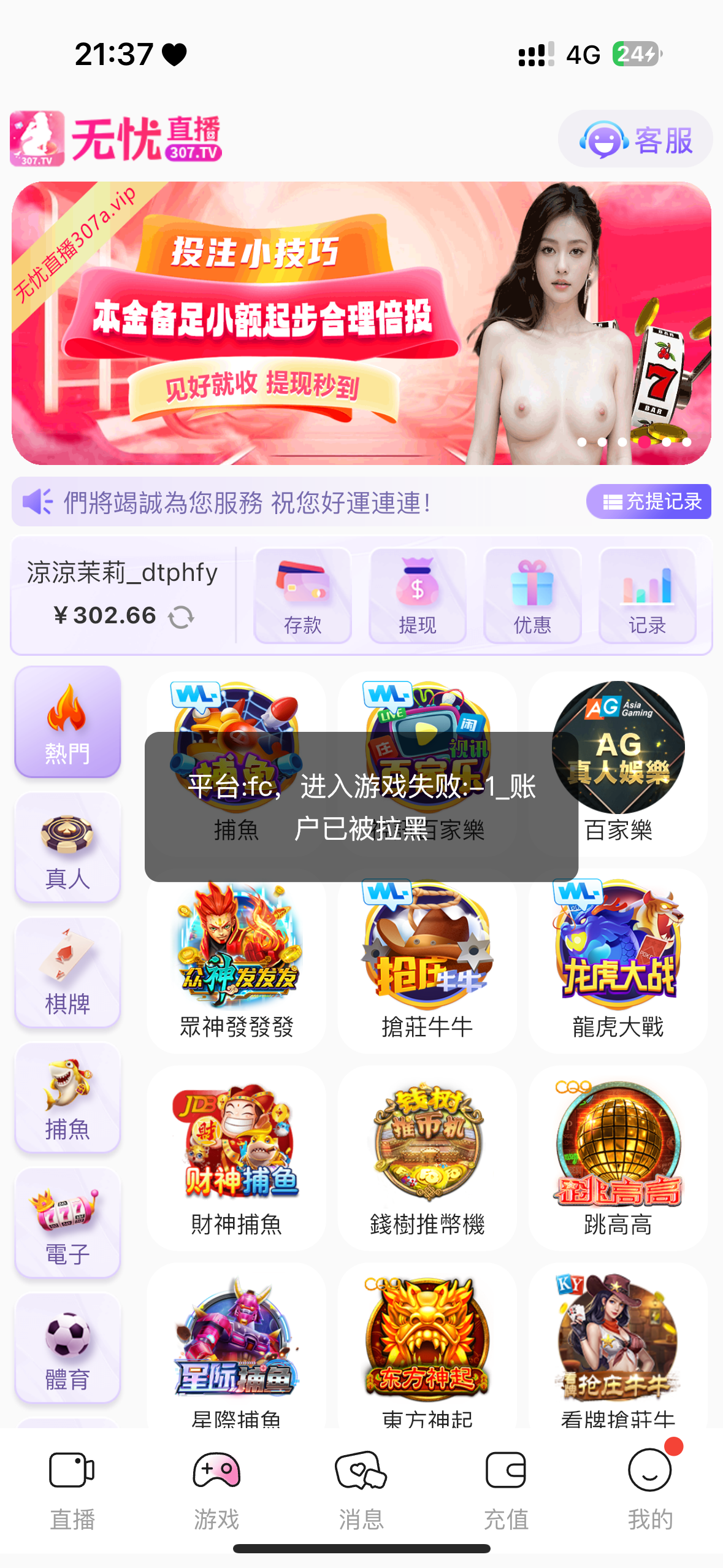The height and width of the screenshot is (1568, 723).
Task: Open the 客服 customer service button
Action: pos(635,140)
